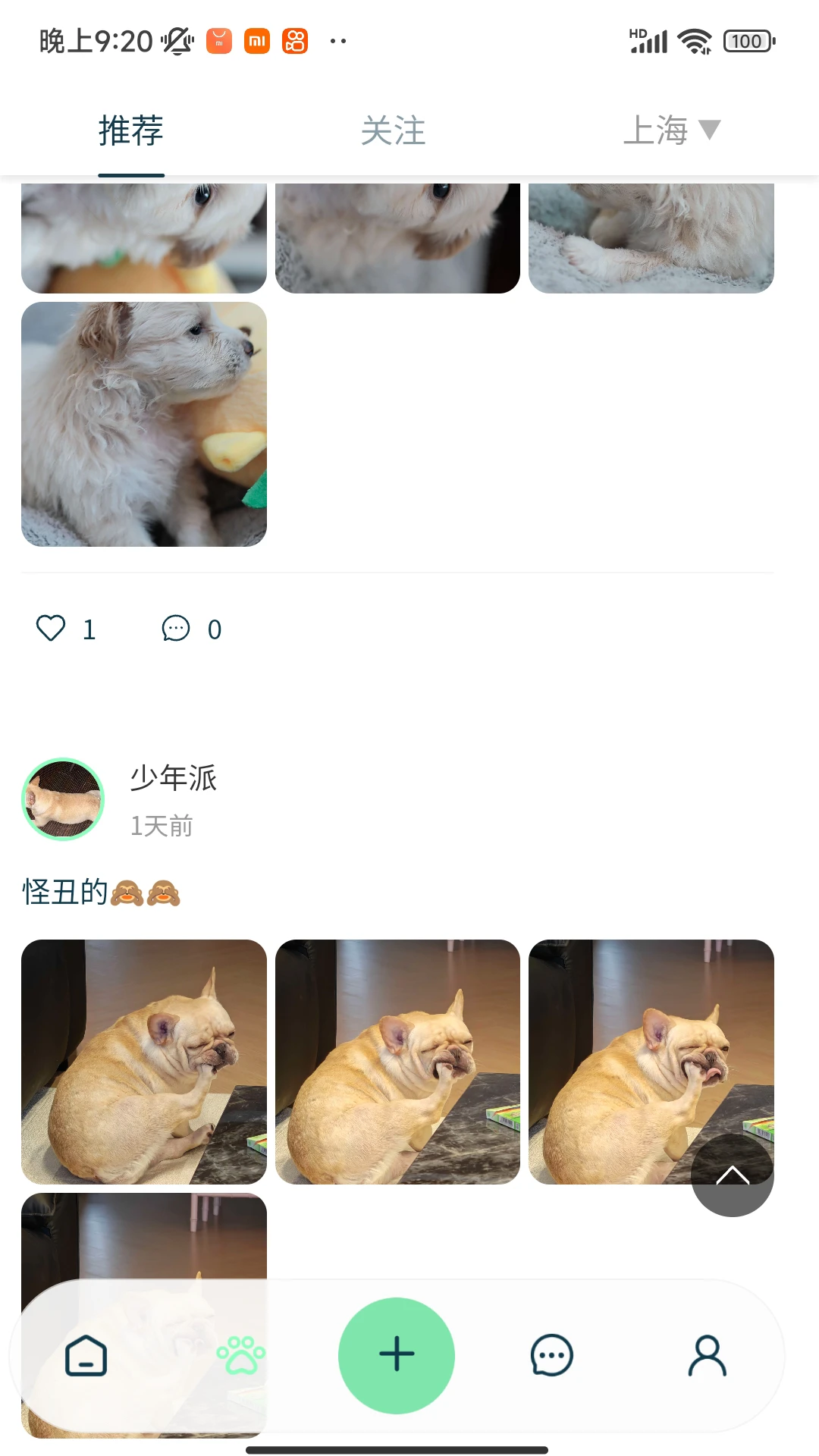819x1456 pixels.
Task: Switch to the 关注 tab
Action: tap(393, 131)
